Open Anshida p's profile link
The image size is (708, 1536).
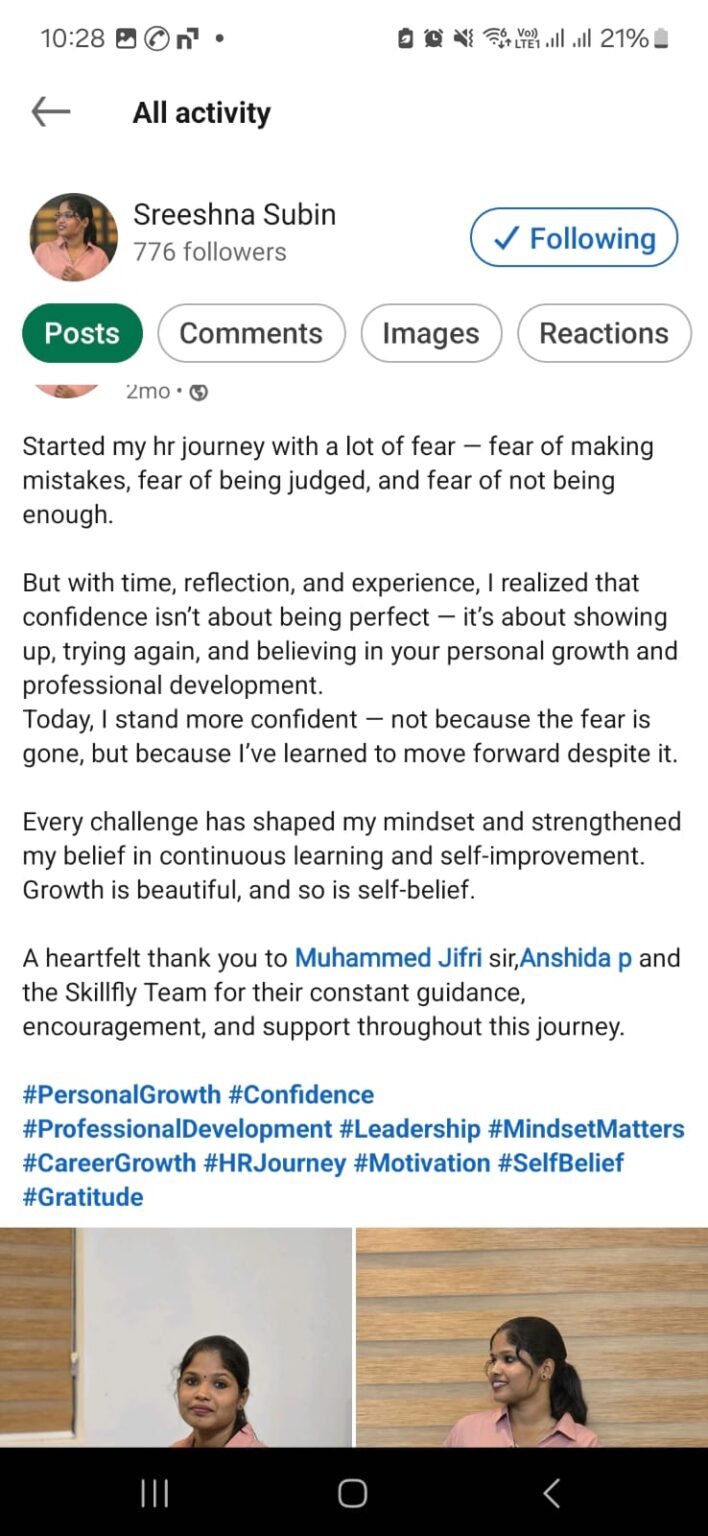coord(576,958)
